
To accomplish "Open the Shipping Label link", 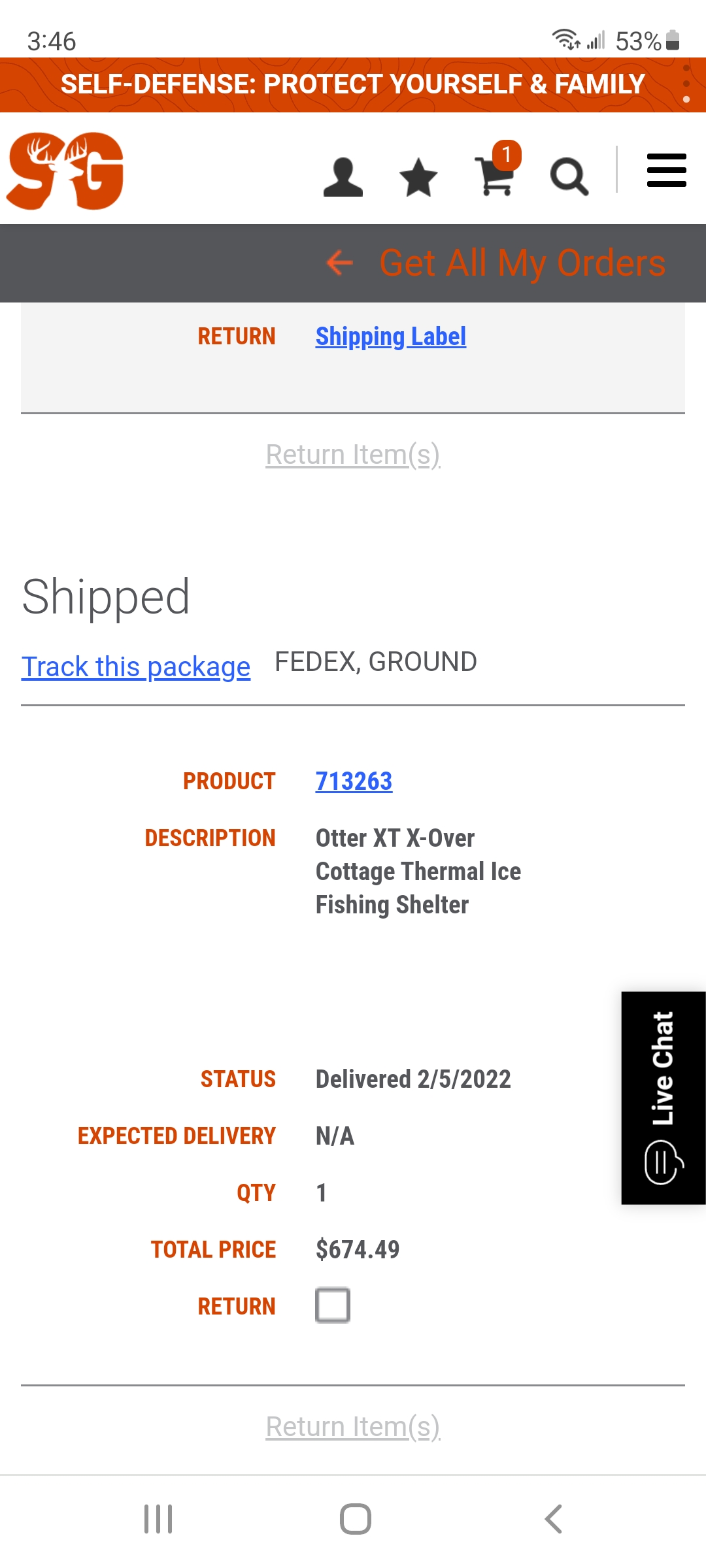I will pyautogui.click(x=391, y=336).
